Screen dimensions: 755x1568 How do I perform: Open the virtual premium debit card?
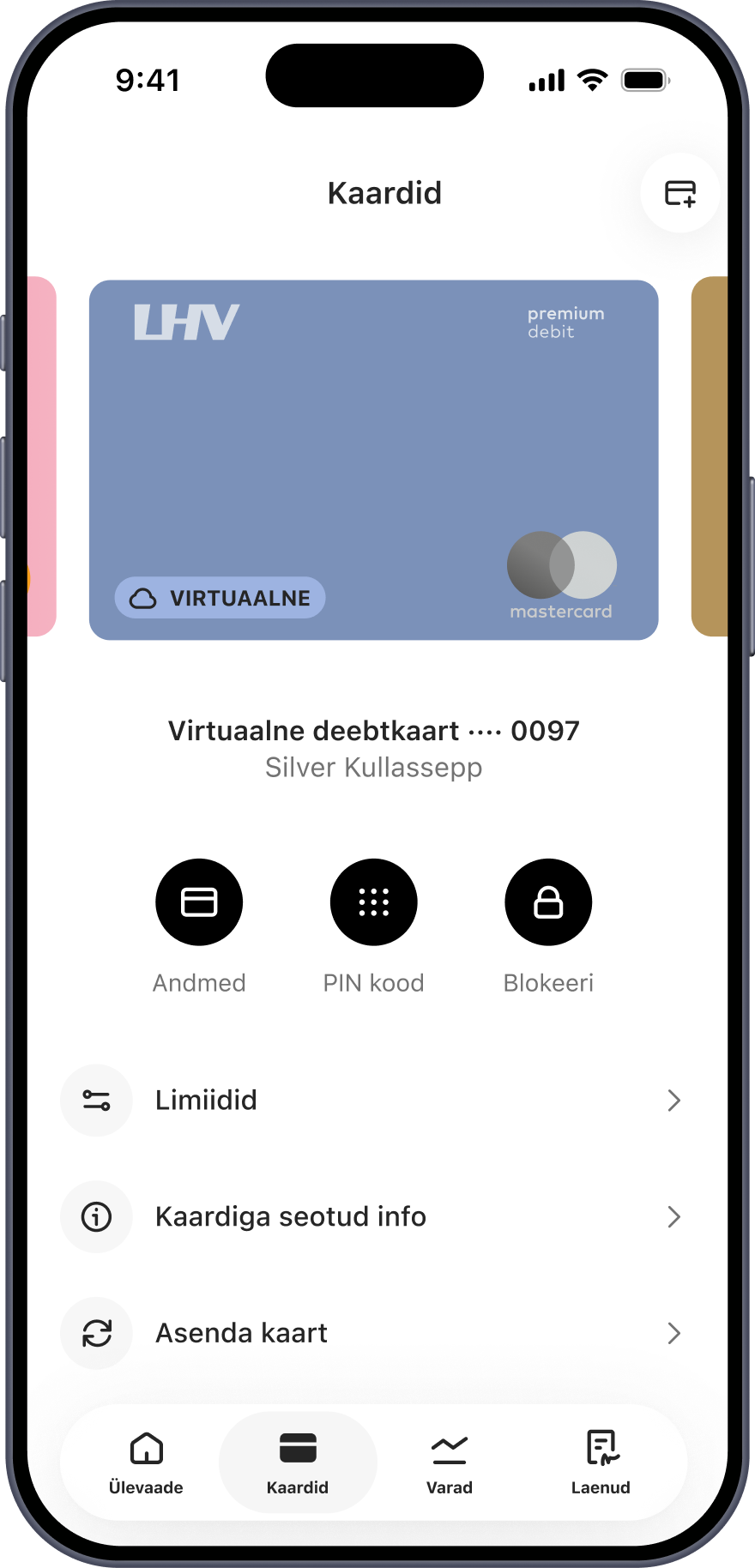click(x=373, y=459)
